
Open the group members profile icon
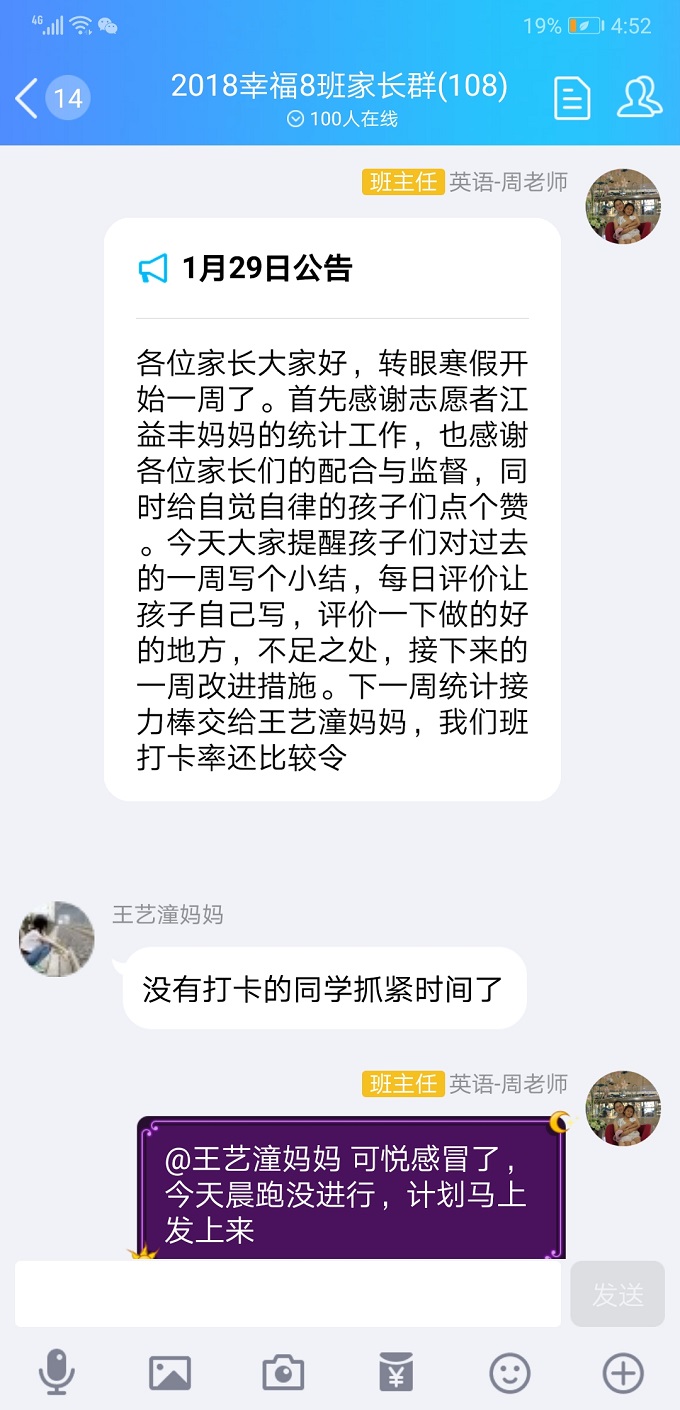pyautogui.click(x=639, y=97)
